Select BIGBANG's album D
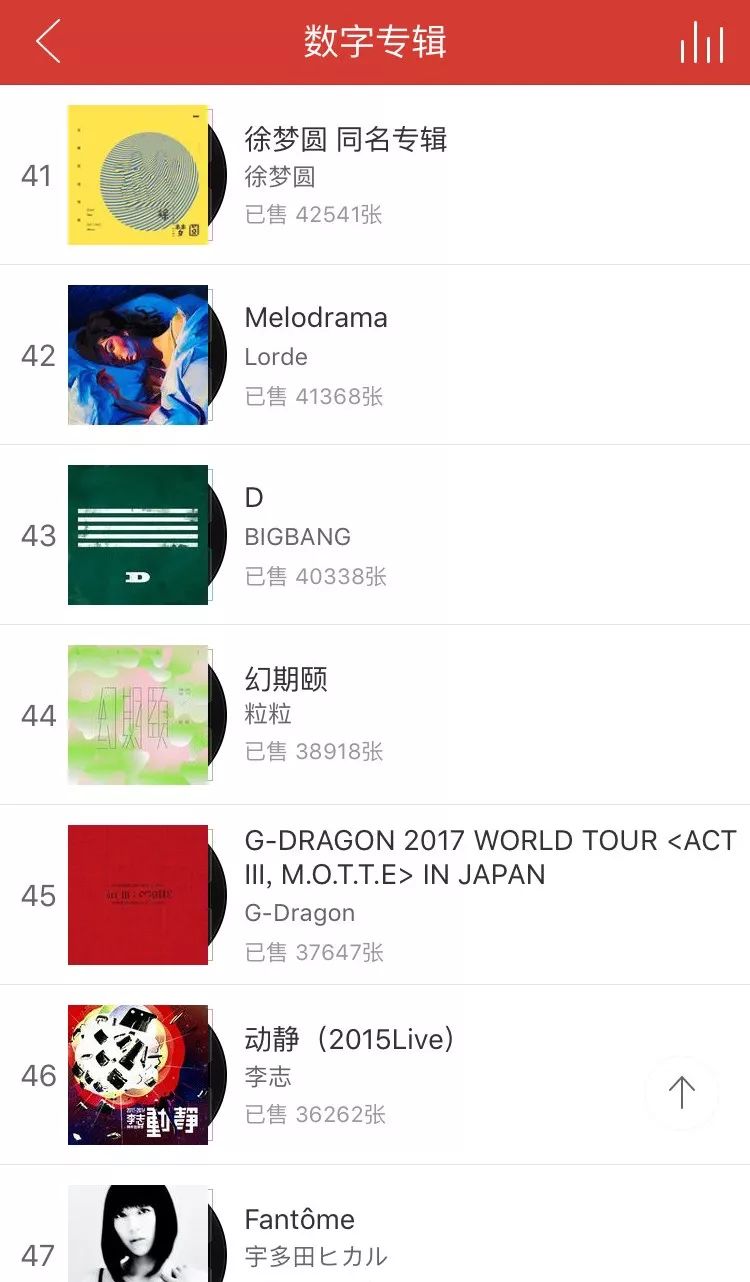Screen dimensions: 750x1282 [375, 535]
